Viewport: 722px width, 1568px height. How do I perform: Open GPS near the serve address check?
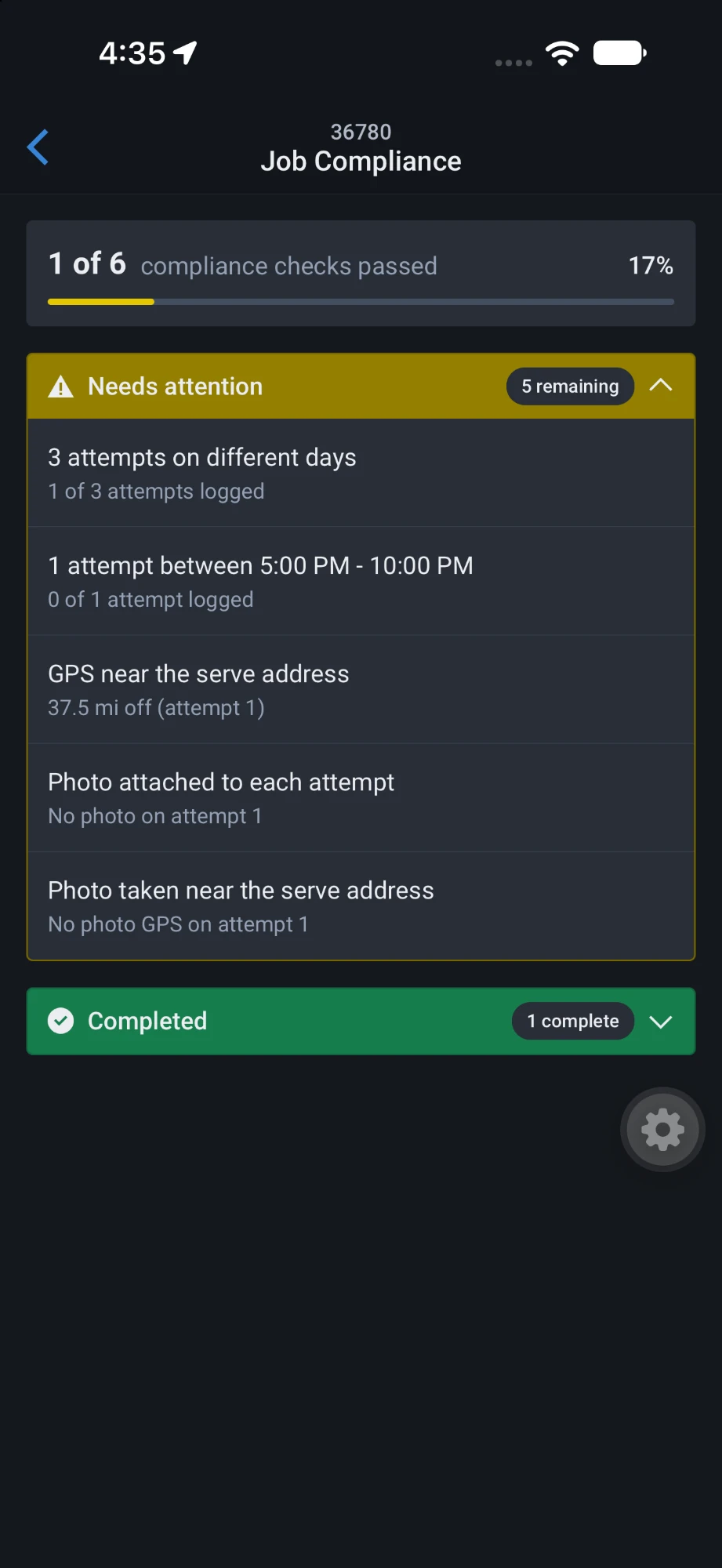[x=361, y=689]
